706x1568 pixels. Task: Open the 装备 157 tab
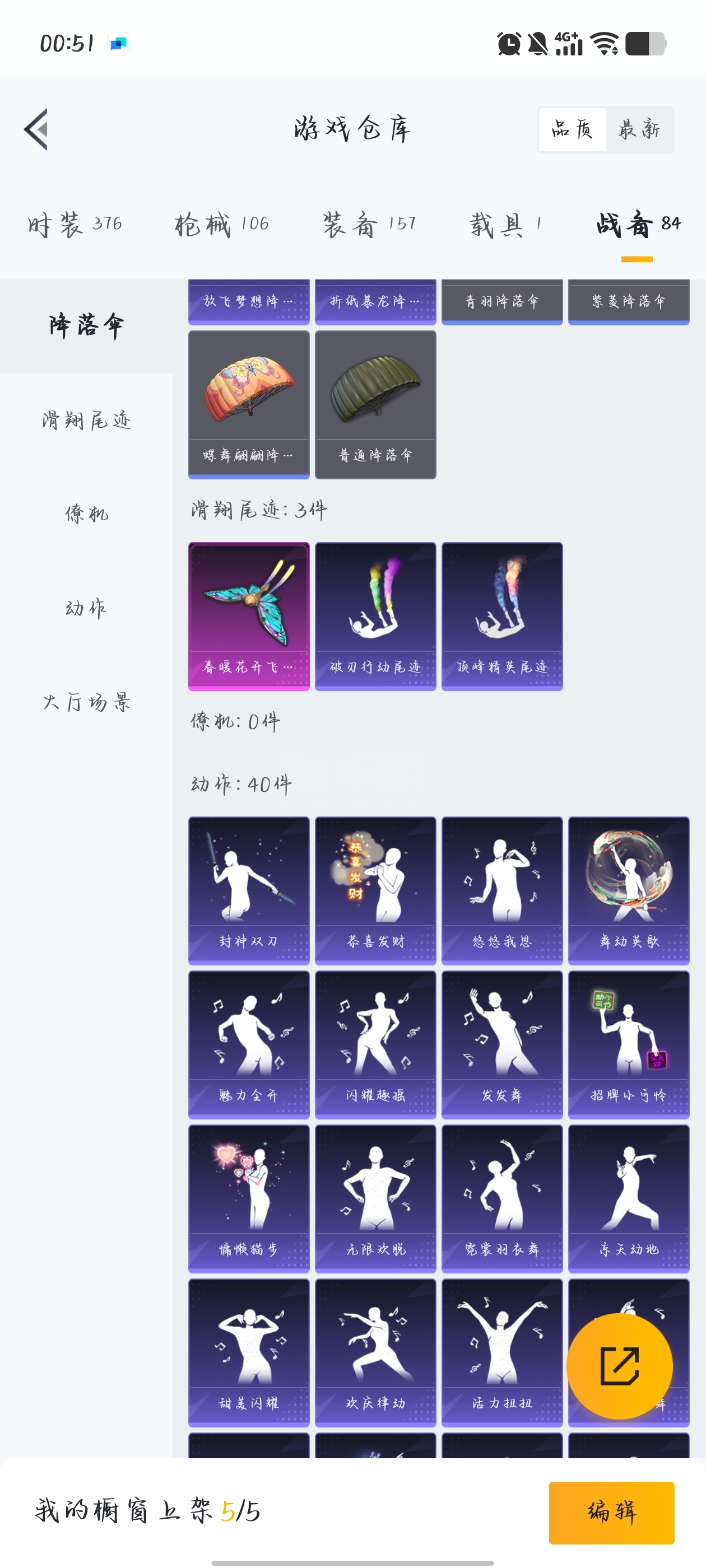369,225
